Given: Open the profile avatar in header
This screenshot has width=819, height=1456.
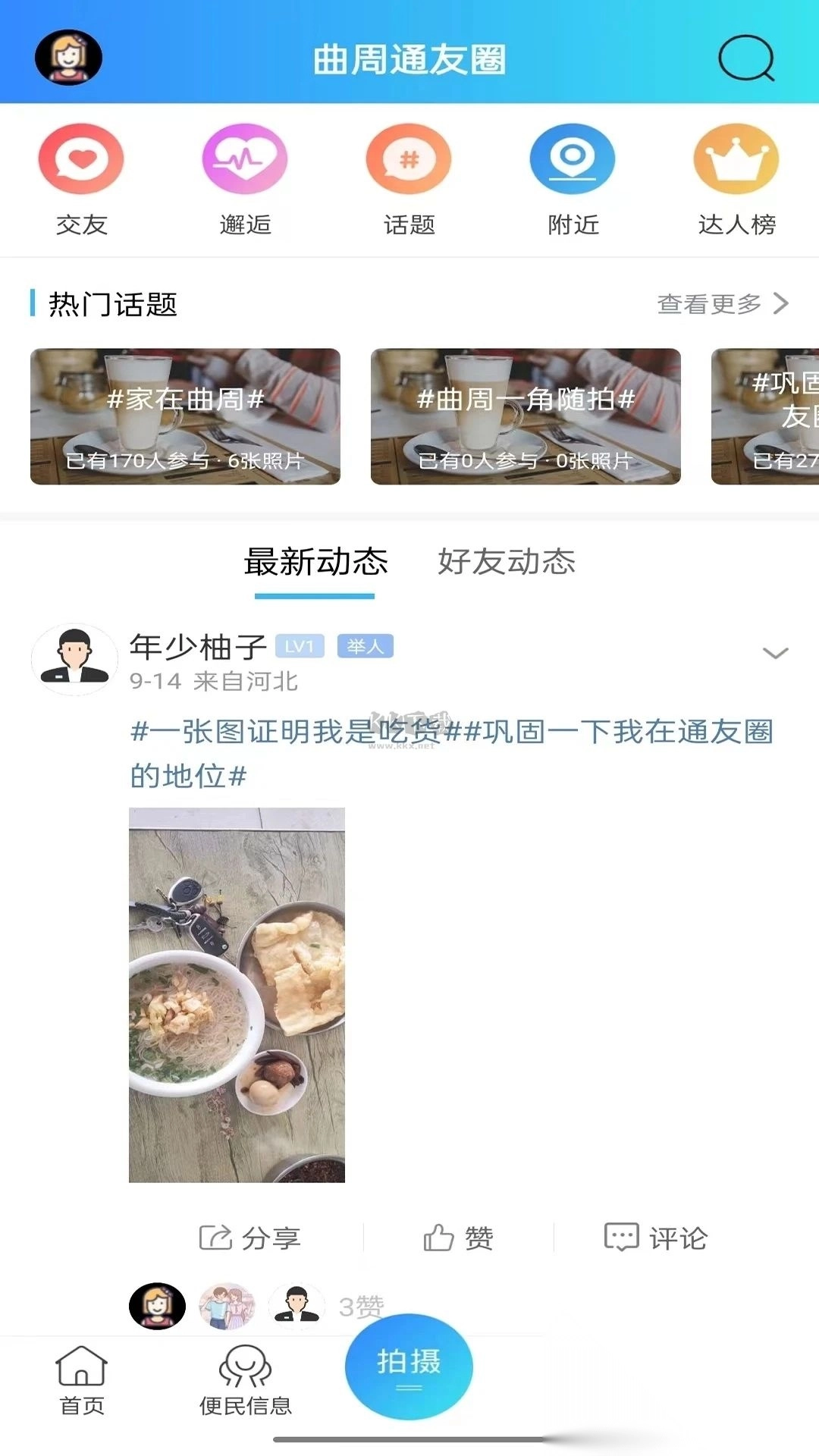Looking at the screenshot, I should tap(68, 58).
